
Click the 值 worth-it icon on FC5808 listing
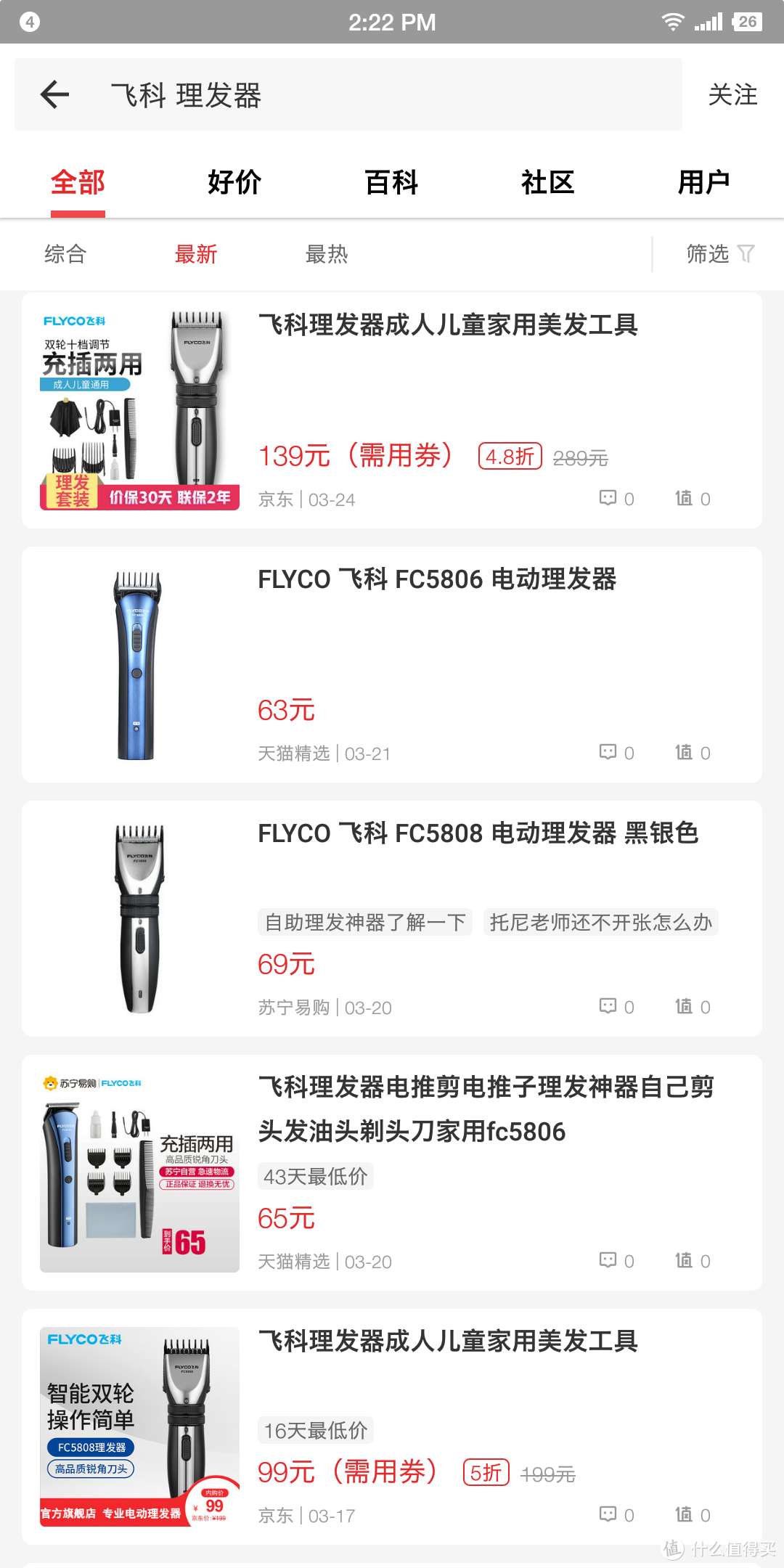pyautogui.click(x=685, y=1006)
